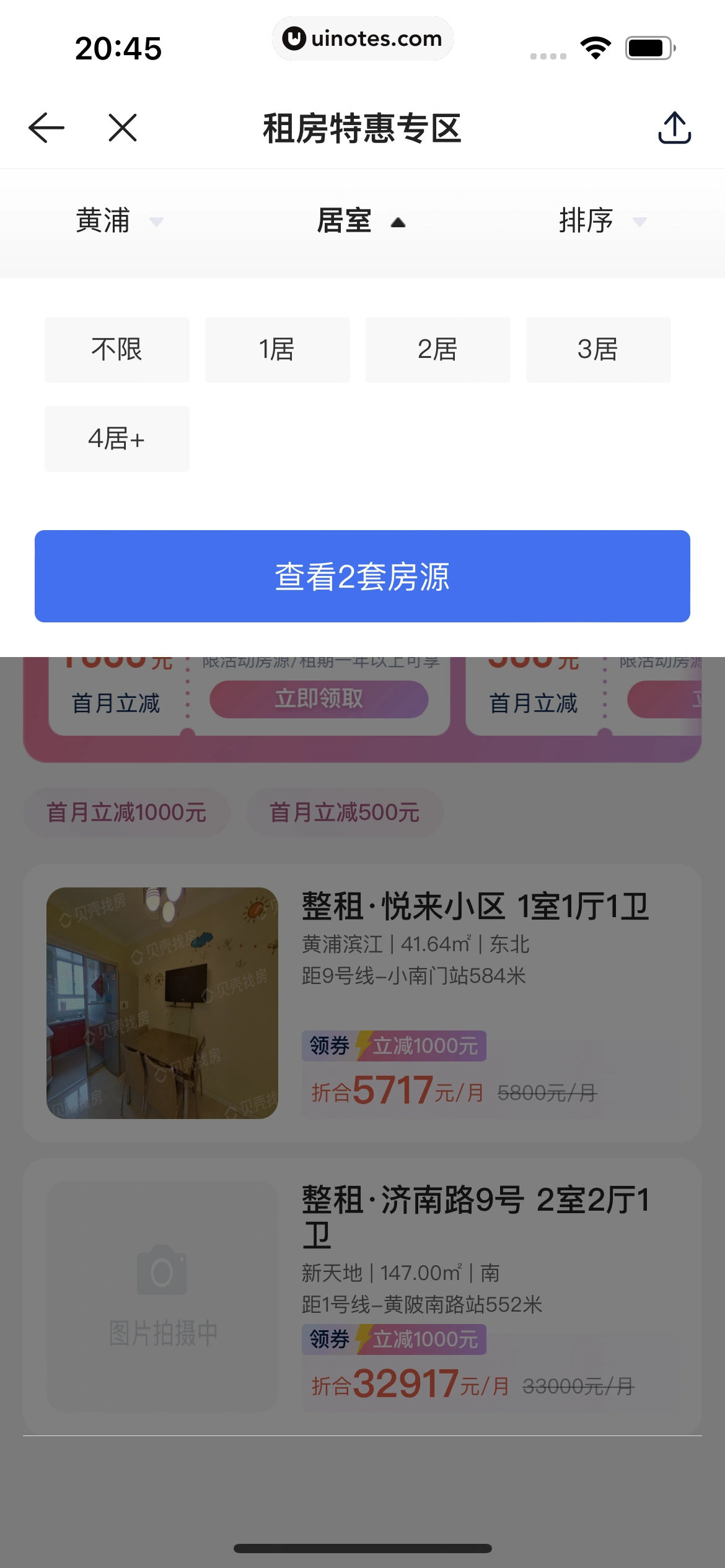
Task: Open the 黄浦 district dropdown
Action: (118, 221)
